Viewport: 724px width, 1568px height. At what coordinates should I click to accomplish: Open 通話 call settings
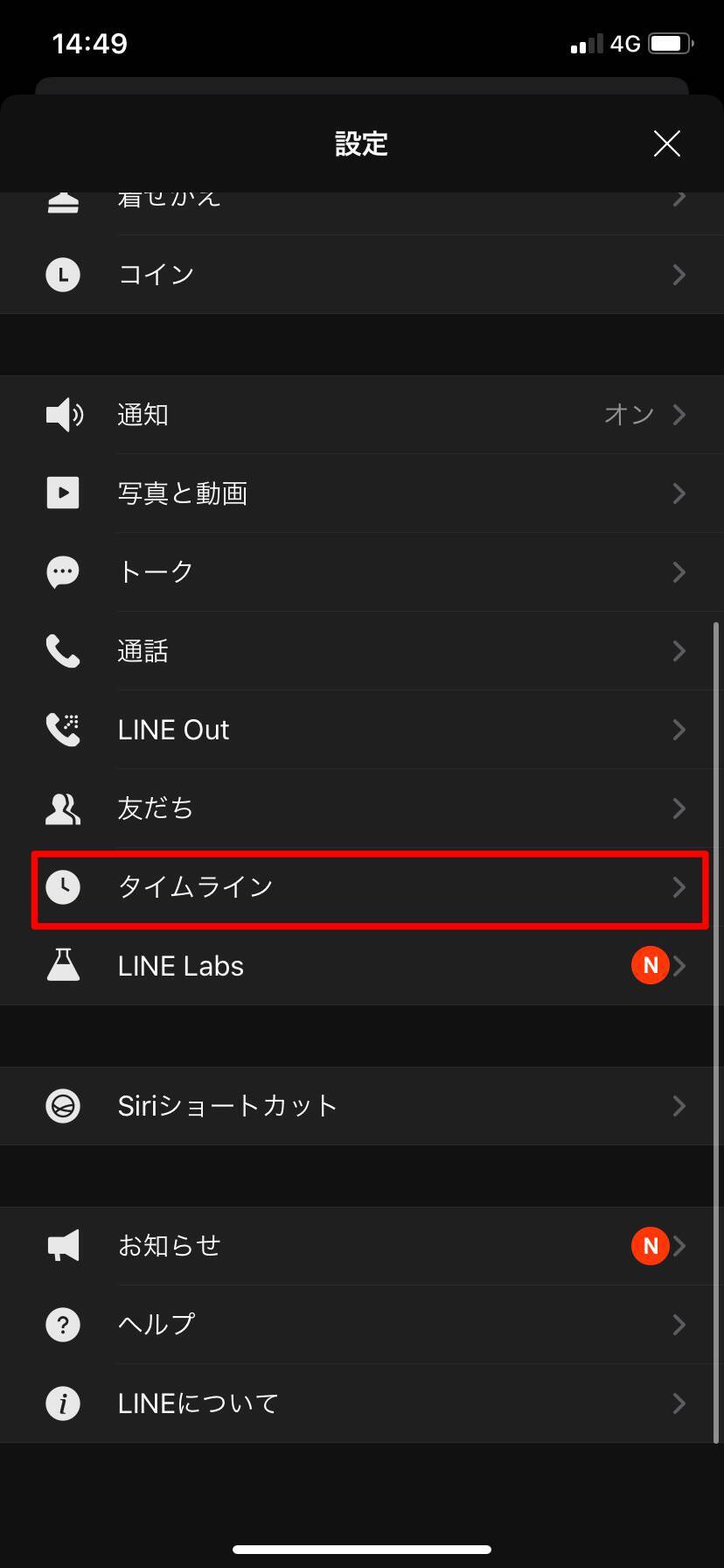(x=362, y=651)
